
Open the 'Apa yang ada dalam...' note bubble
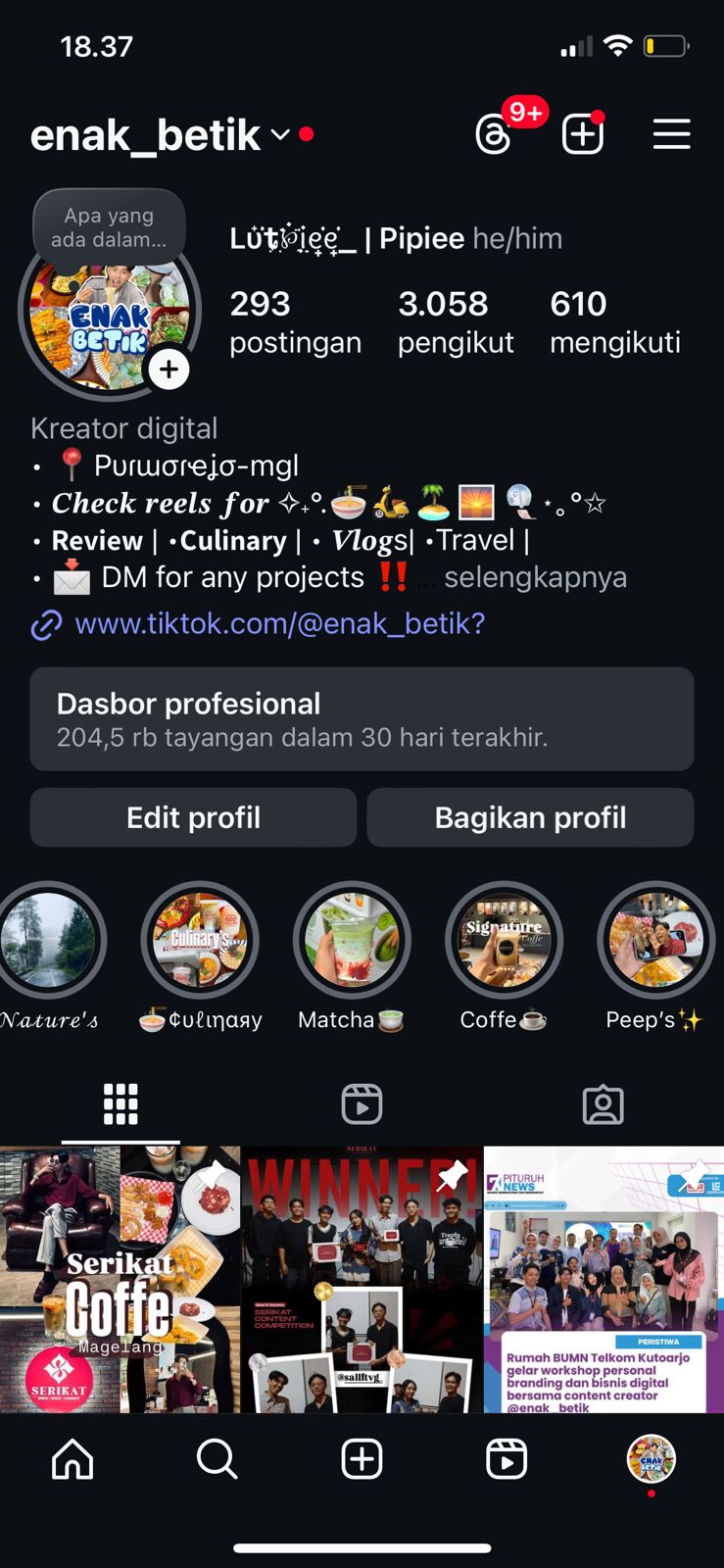109,227
